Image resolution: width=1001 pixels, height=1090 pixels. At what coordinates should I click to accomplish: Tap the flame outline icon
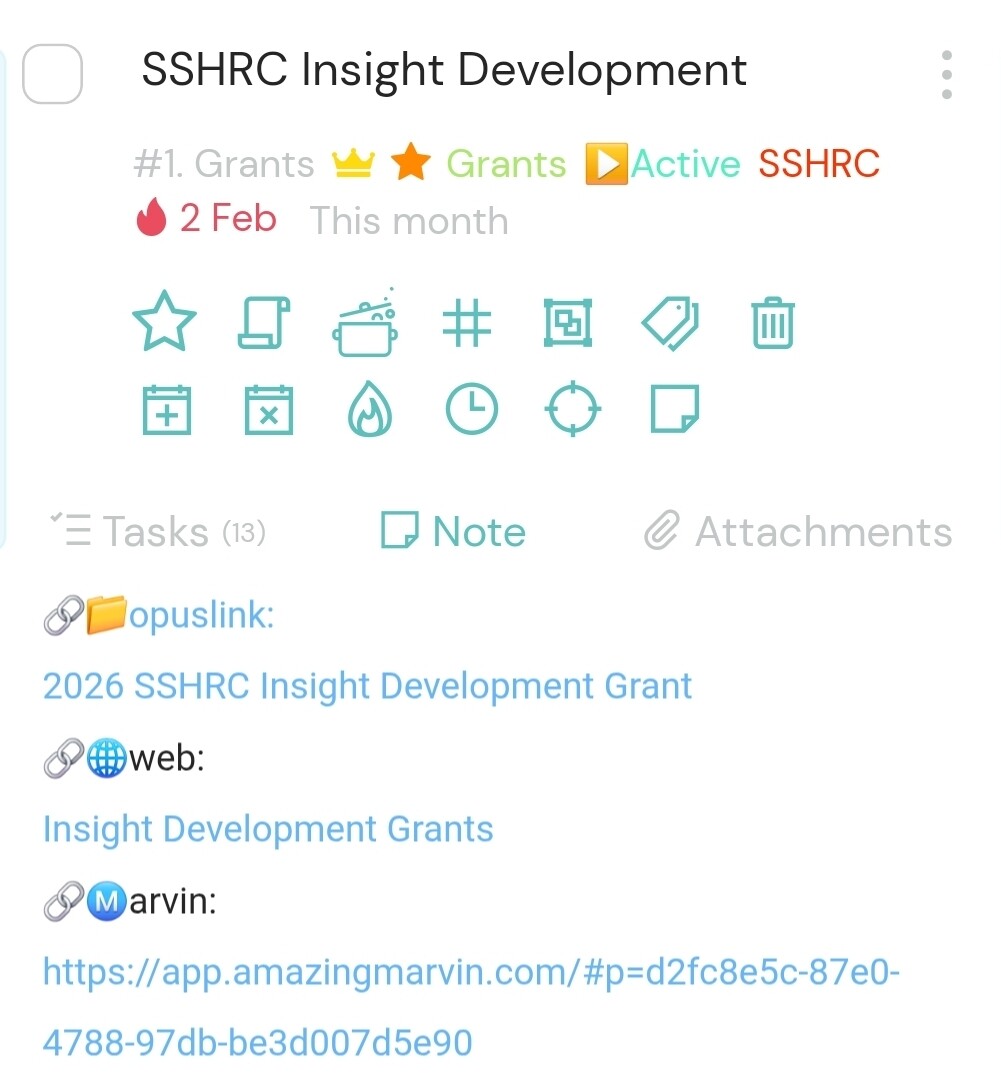tap(370, 410)
